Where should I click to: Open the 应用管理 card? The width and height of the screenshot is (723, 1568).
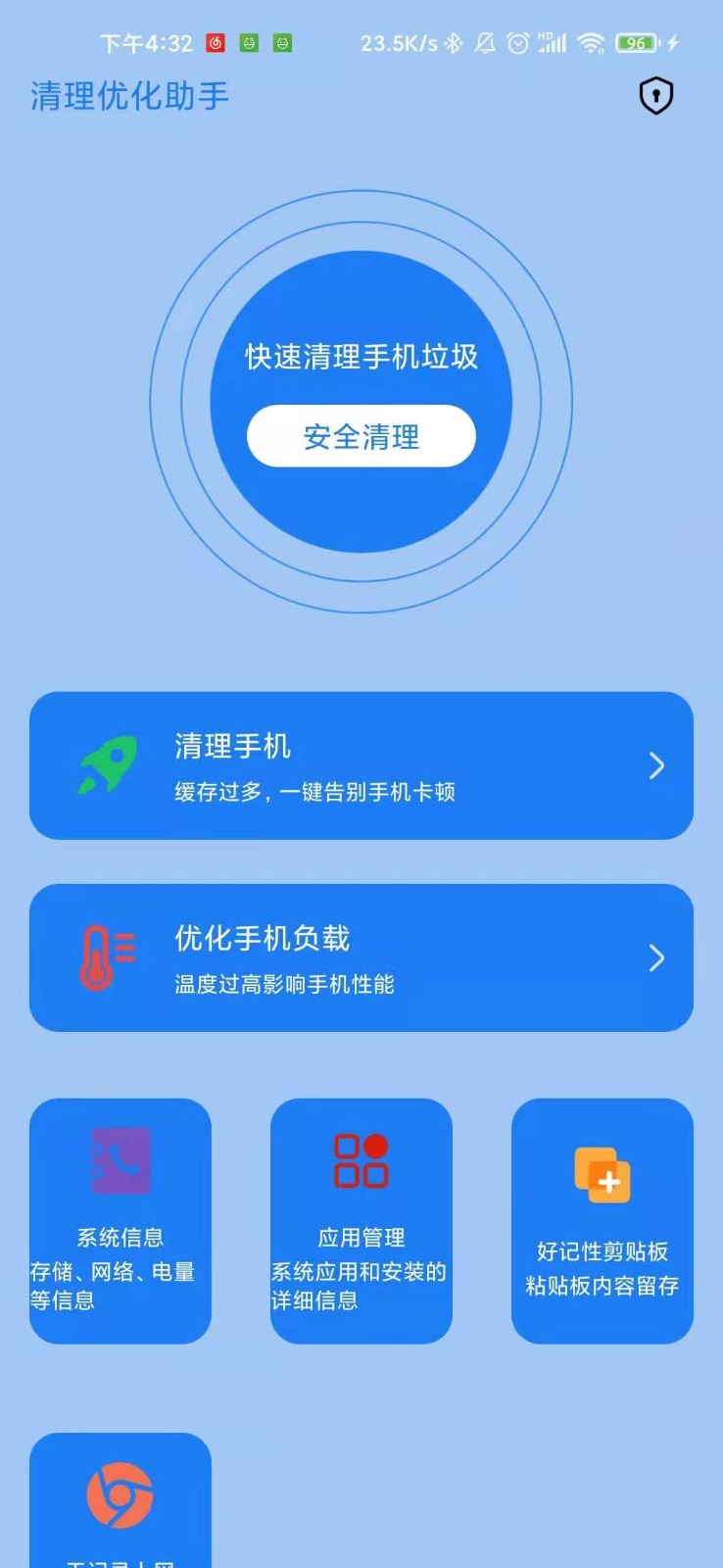tap(361, 1220)
